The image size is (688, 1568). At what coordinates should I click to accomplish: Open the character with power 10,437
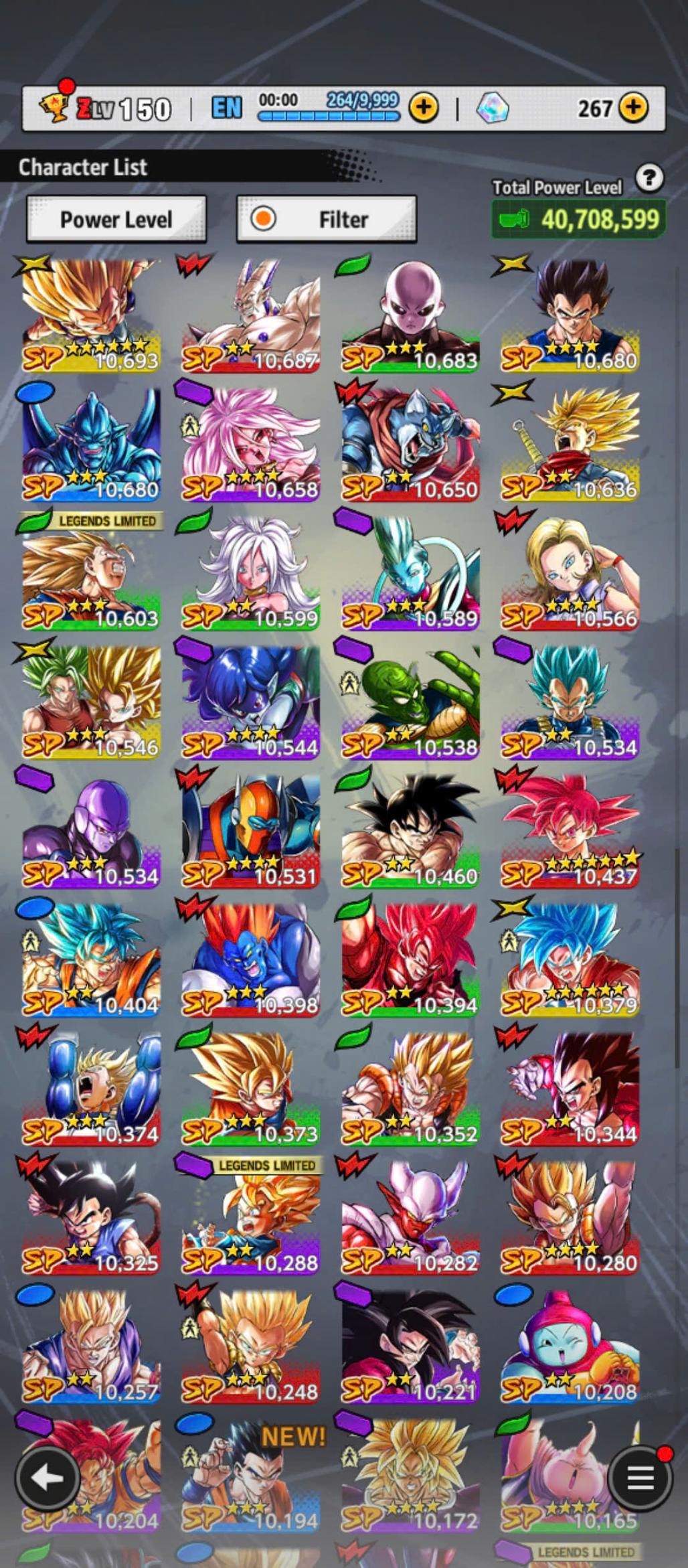pos(570,830)
